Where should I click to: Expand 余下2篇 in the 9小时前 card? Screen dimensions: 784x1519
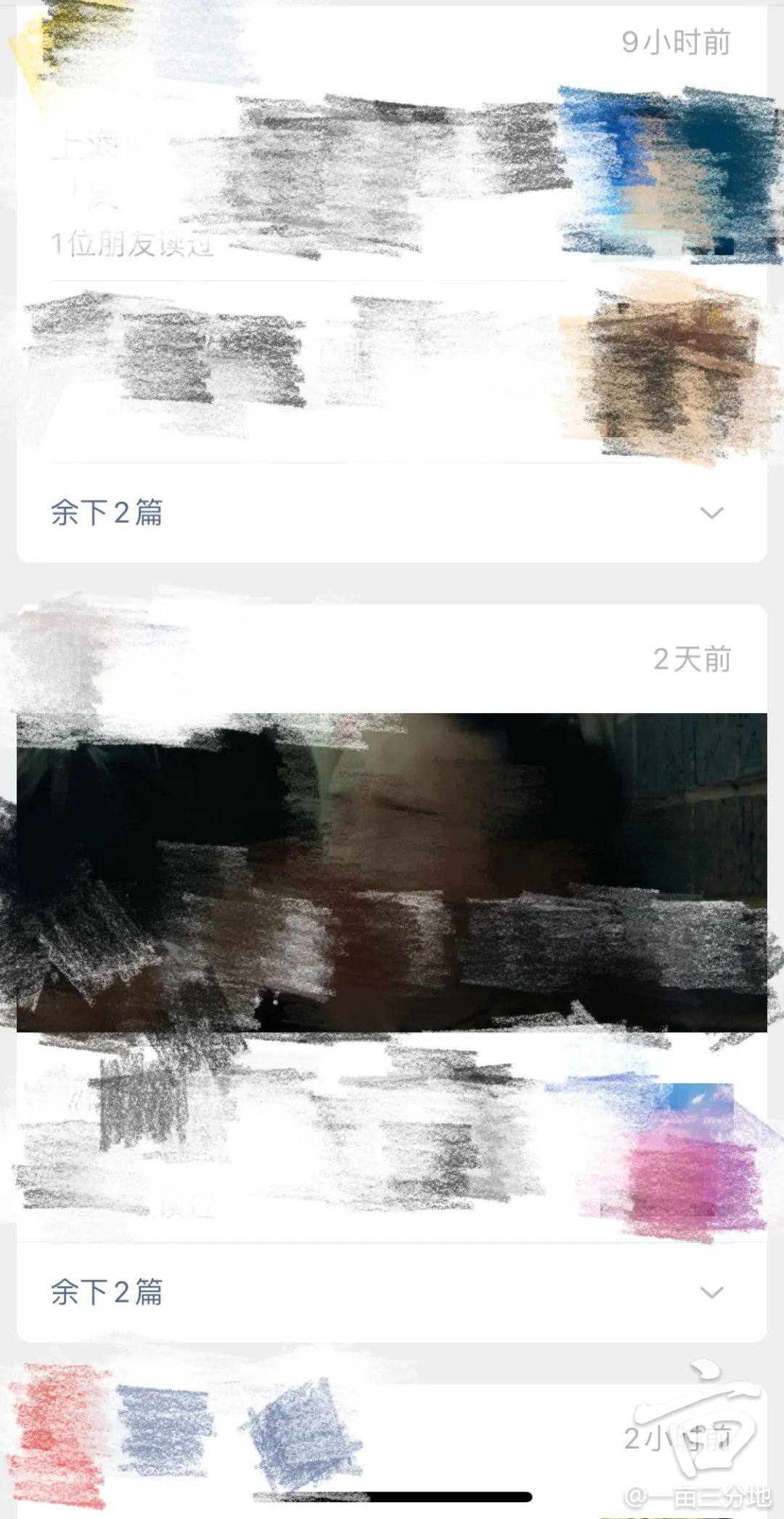(x=391, y=513)
